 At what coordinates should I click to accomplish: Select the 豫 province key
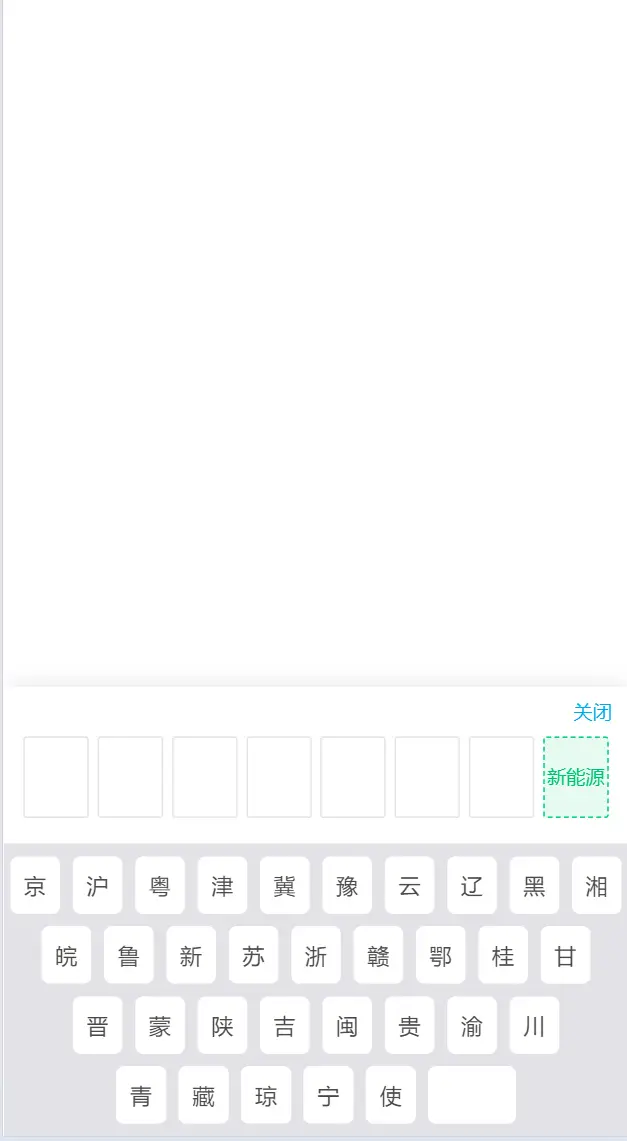[x=347, y=886]
